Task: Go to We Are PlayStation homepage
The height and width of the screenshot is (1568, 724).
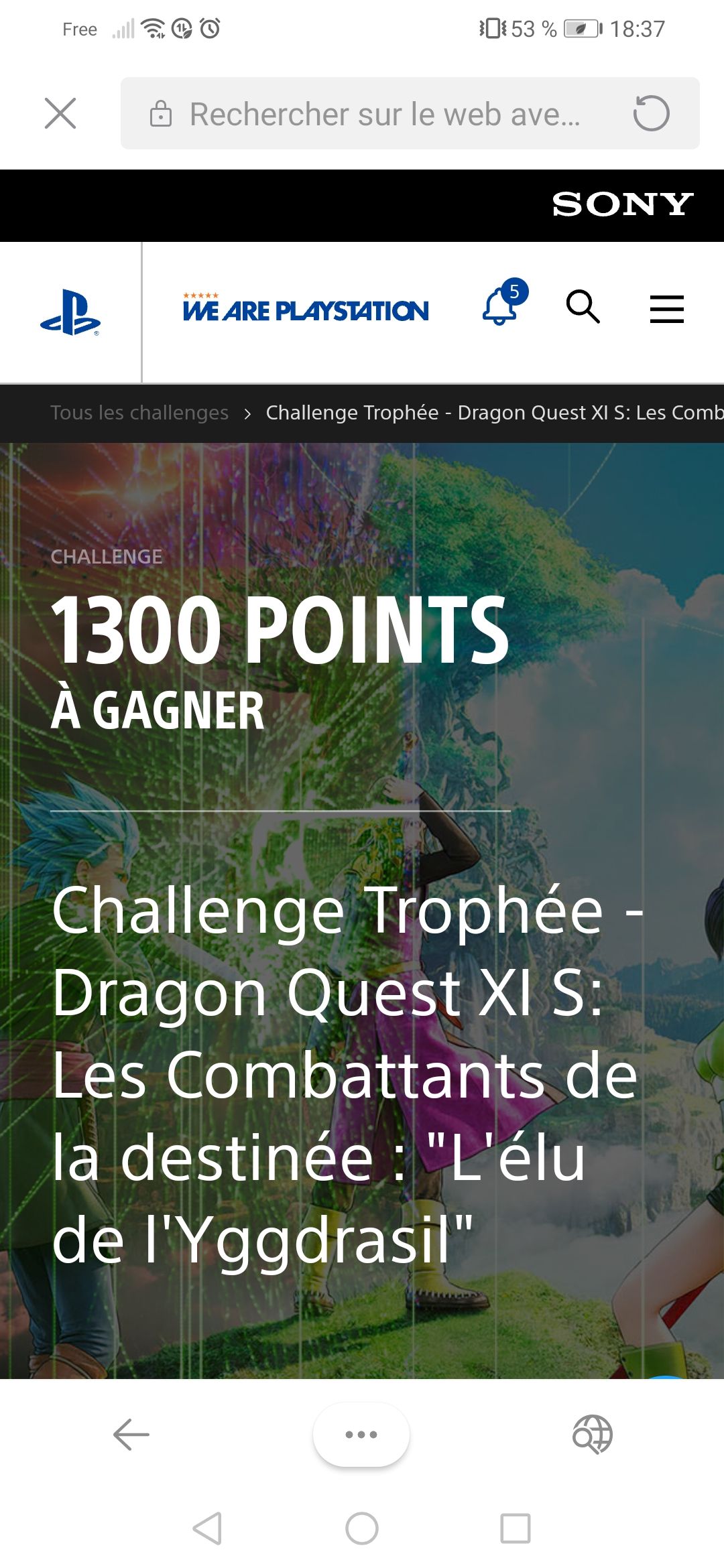Action: (x=306, y=310)
